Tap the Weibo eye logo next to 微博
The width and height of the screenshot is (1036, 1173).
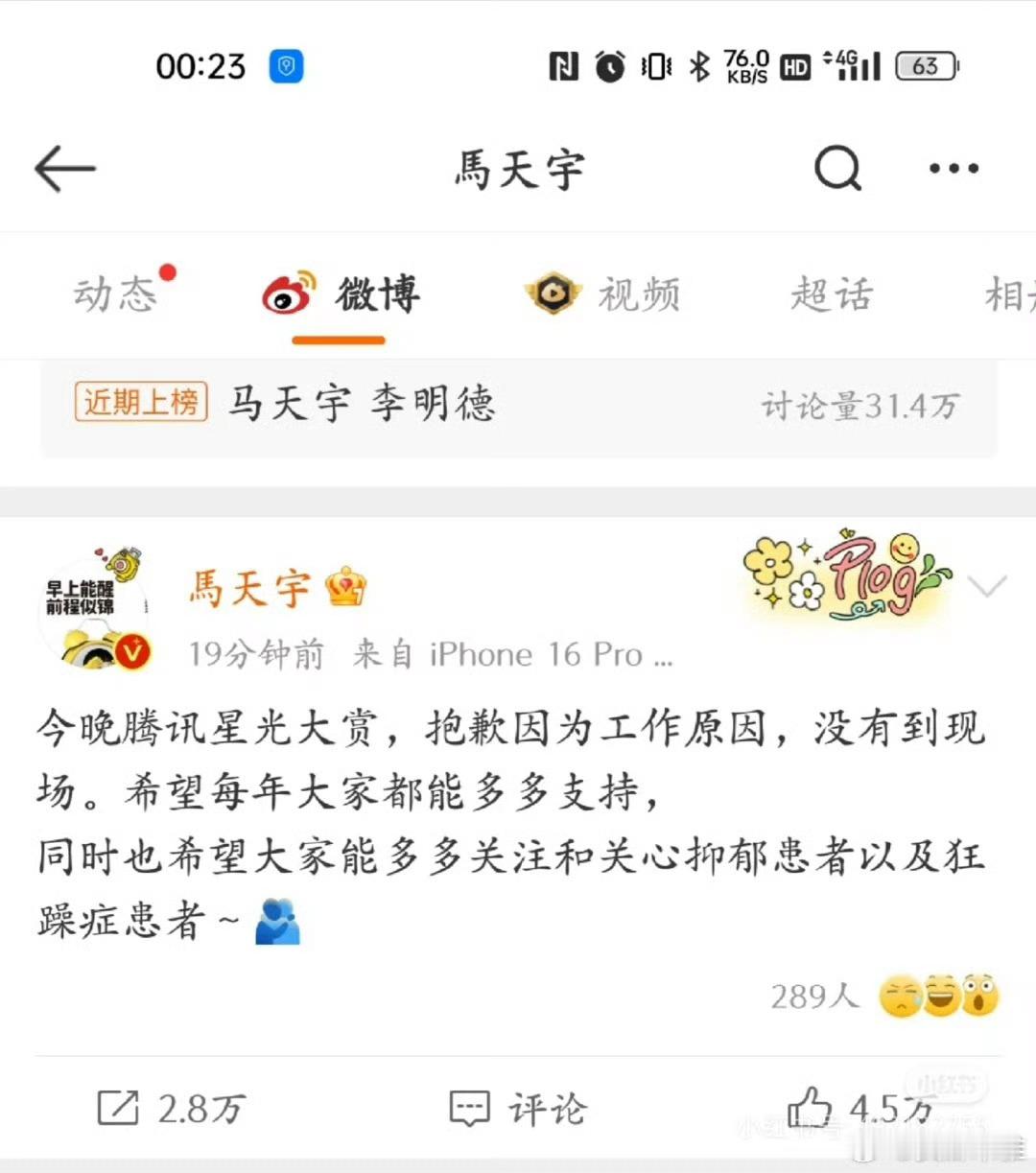point(288,295)
